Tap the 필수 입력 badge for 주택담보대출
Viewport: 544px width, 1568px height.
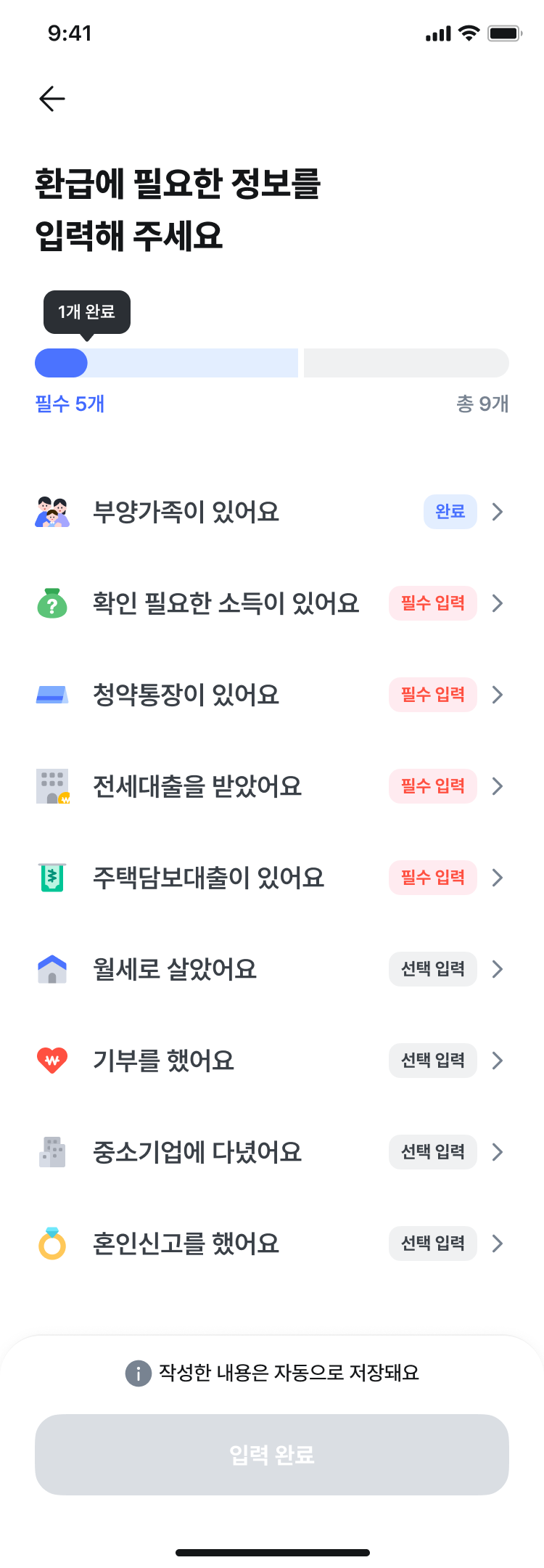432,878
